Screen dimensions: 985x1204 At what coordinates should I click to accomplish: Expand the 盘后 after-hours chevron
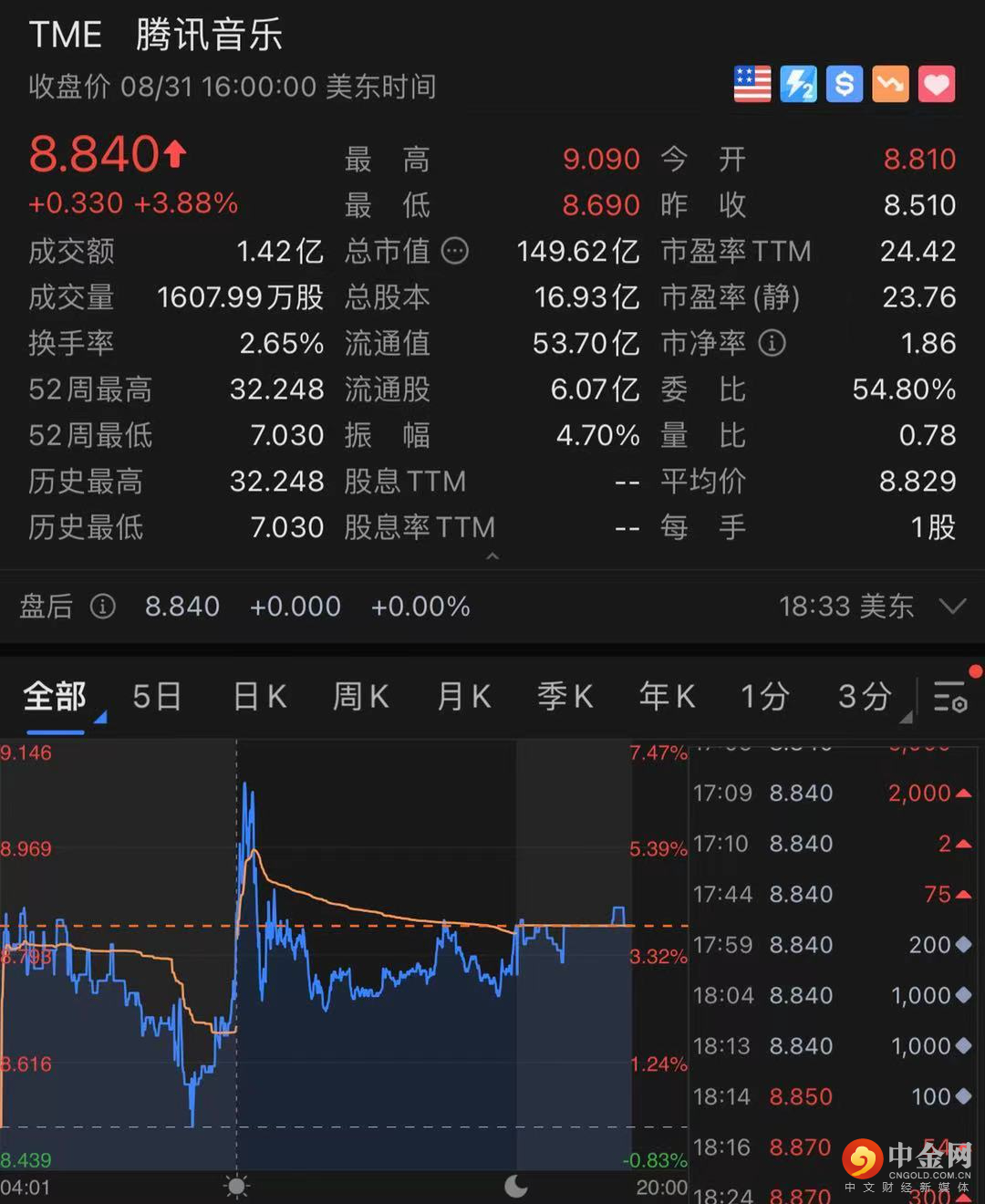click(952, 607)
